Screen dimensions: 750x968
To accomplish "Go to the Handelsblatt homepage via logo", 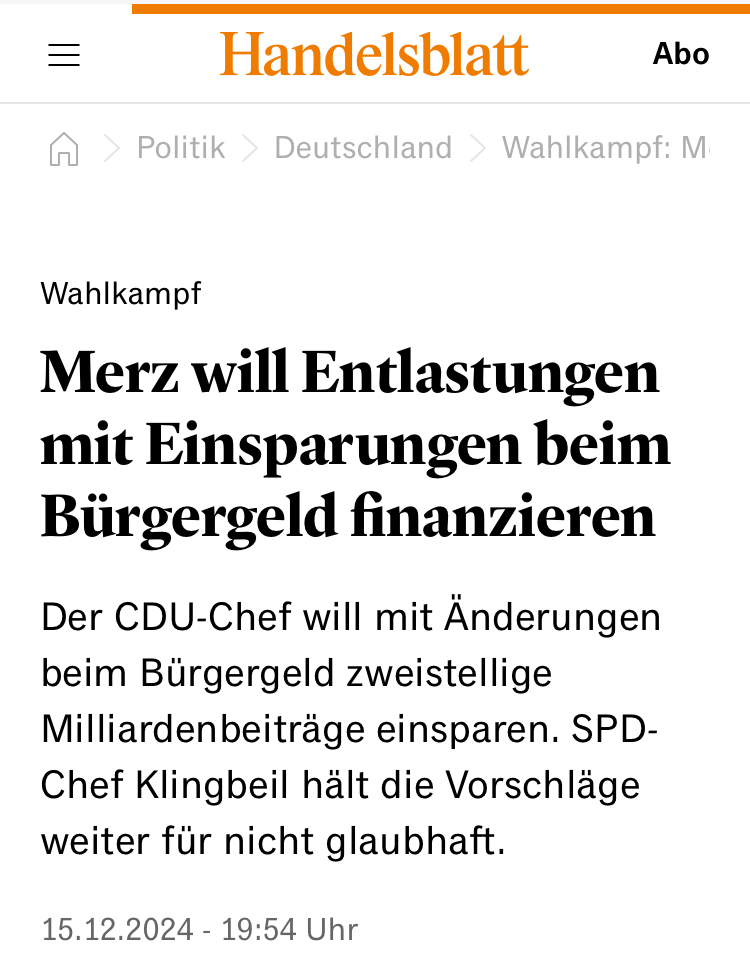I will click(x=374, y=54).
